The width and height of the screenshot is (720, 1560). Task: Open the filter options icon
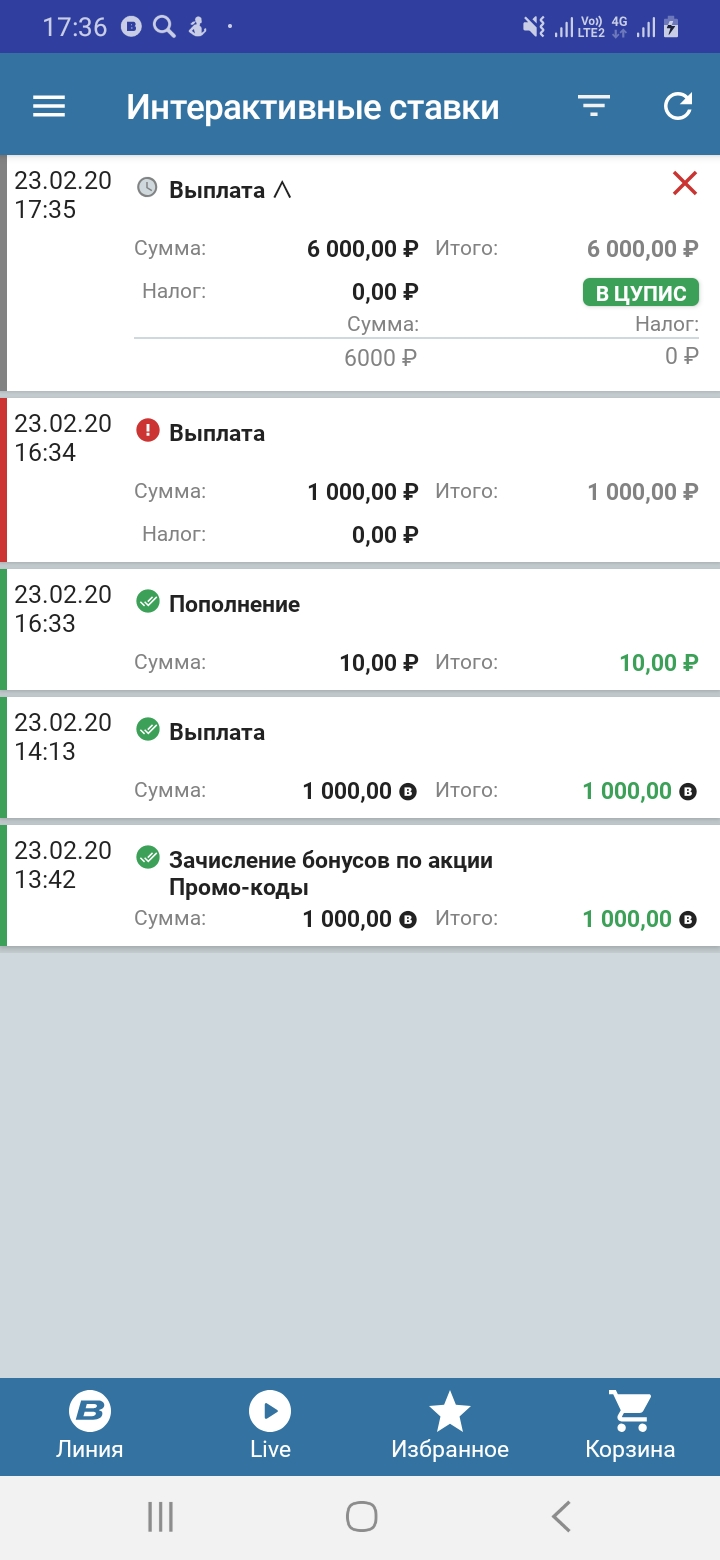[x=594, y=106]
